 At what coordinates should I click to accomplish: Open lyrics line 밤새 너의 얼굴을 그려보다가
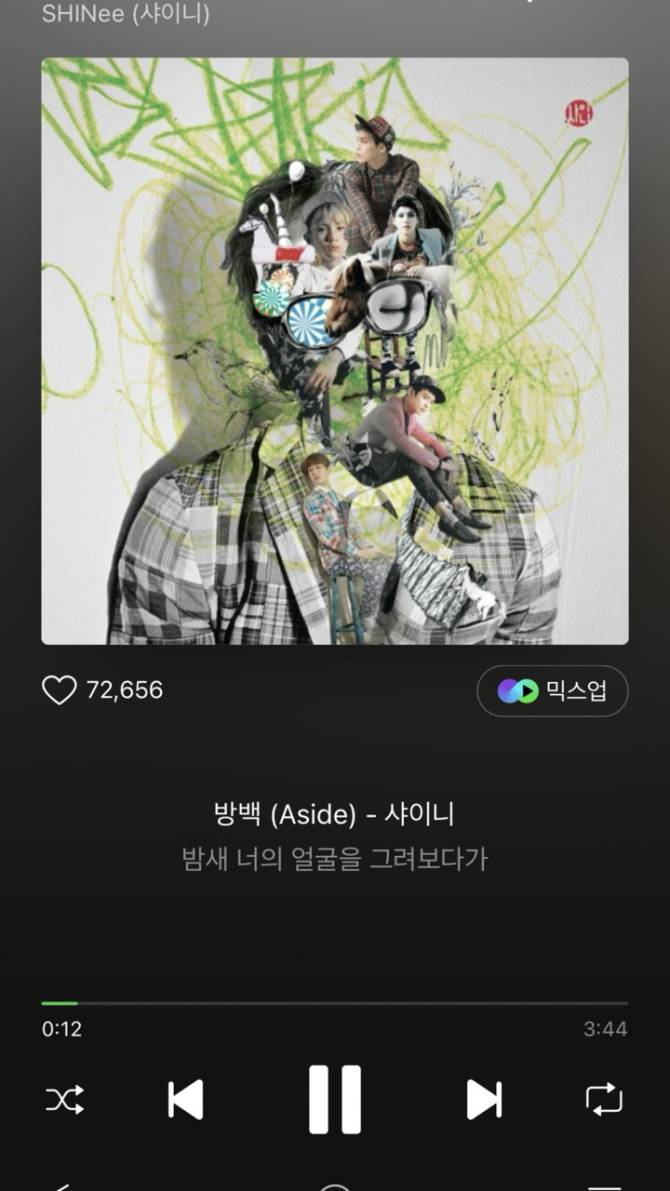click(x=335, y=859)
